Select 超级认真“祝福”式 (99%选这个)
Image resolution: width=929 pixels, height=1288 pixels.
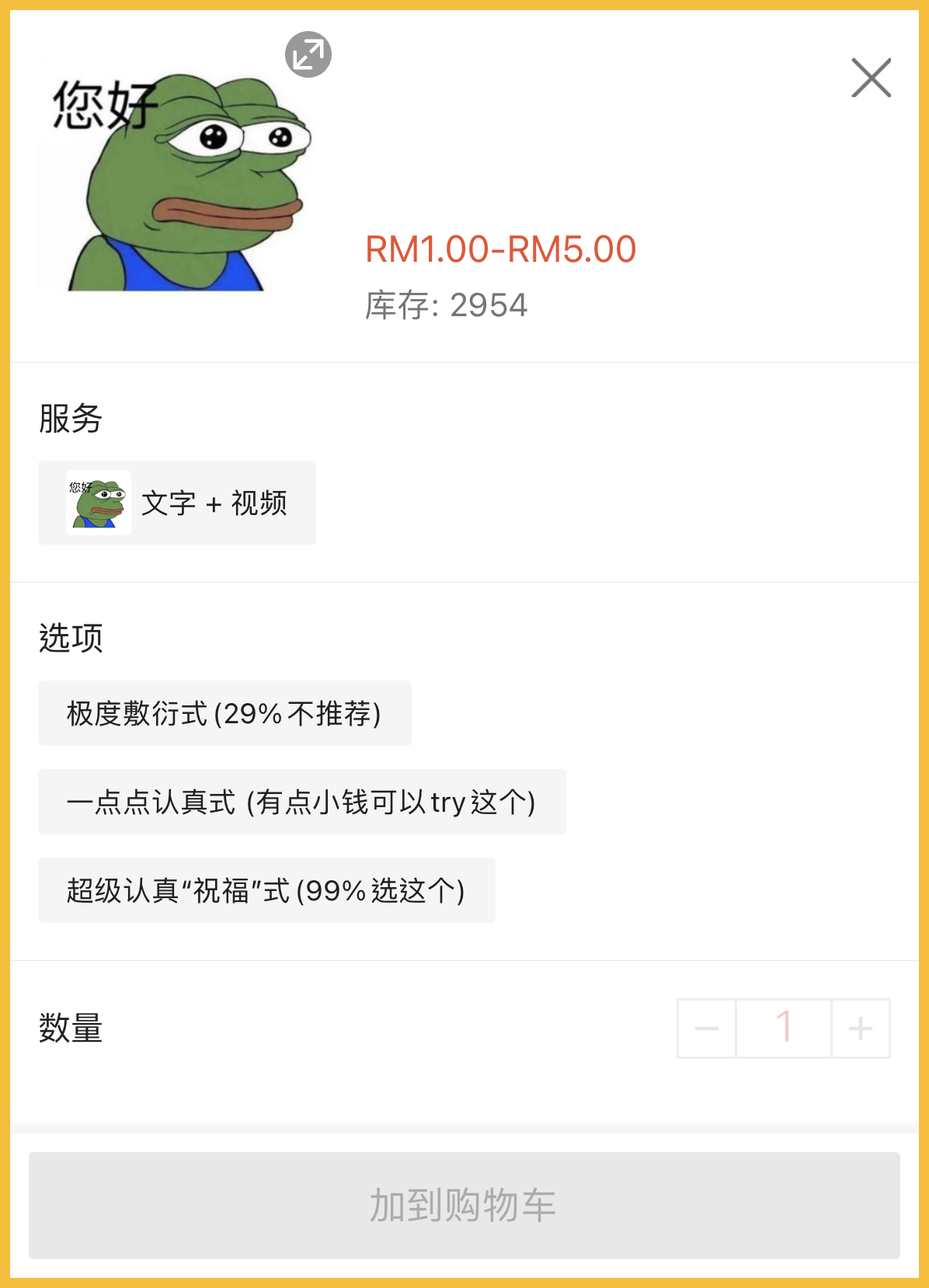coord(266,890)
